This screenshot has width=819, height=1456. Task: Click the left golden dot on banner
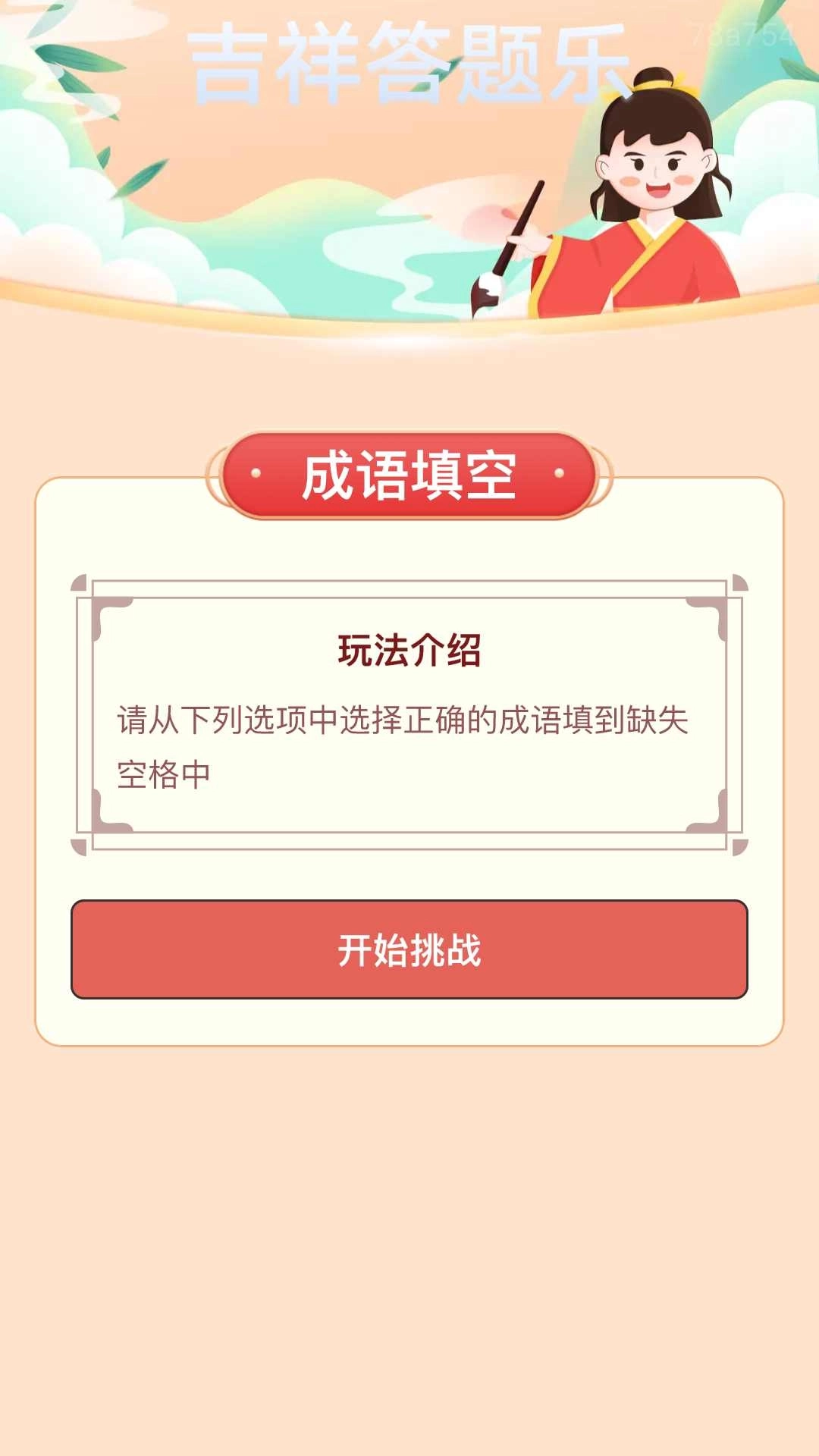point(256,472)
